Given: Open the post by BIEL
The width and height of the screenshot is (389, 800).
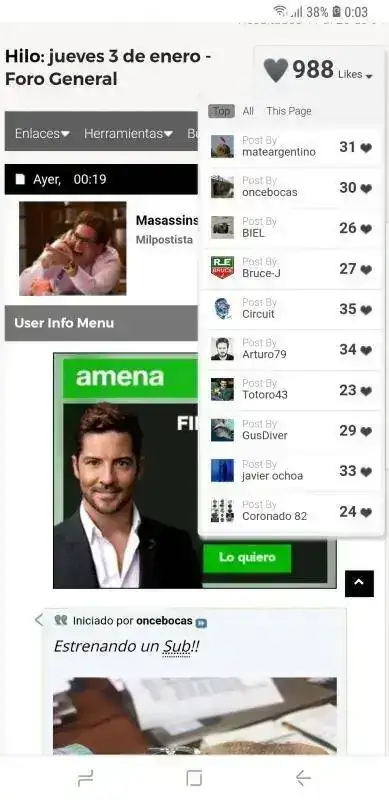Looking at the screenshot, I should coord(290,228).
